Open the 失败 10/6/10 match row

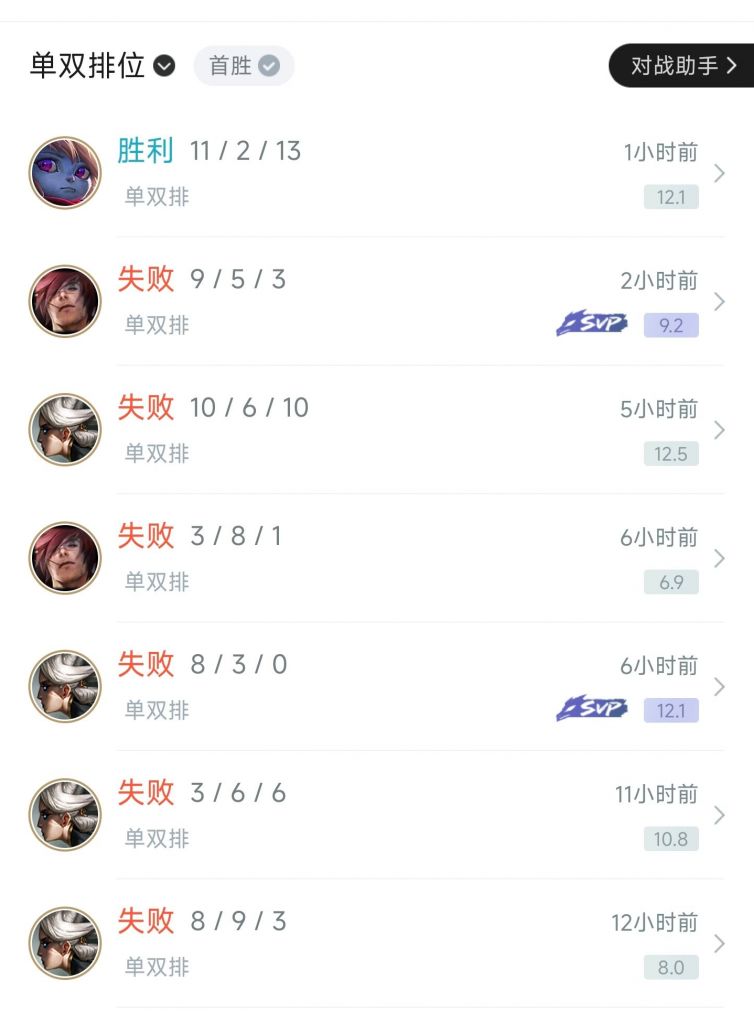point(400,429)
